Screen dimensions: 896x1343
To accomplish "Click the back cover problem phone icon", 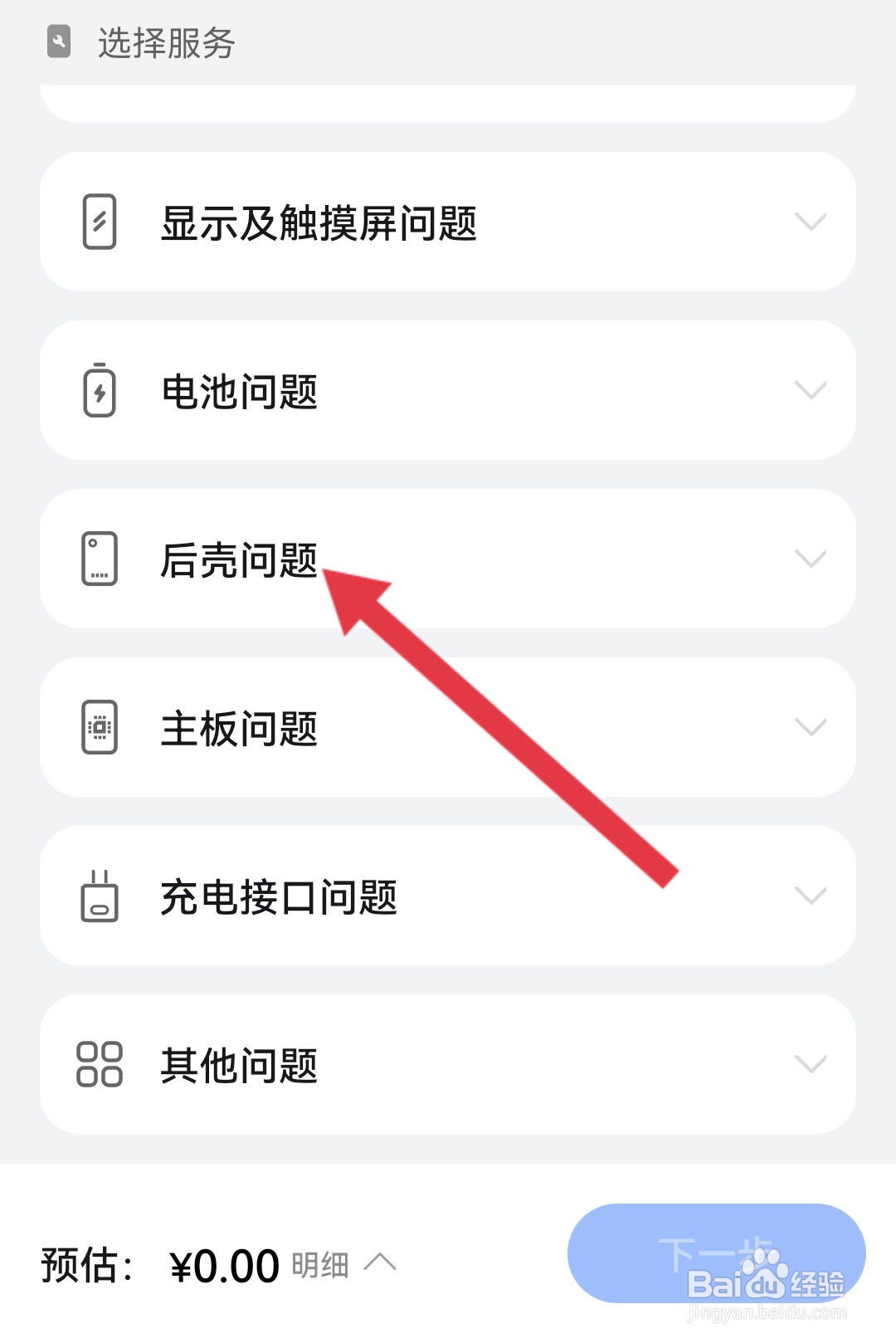I will [100, 559].
